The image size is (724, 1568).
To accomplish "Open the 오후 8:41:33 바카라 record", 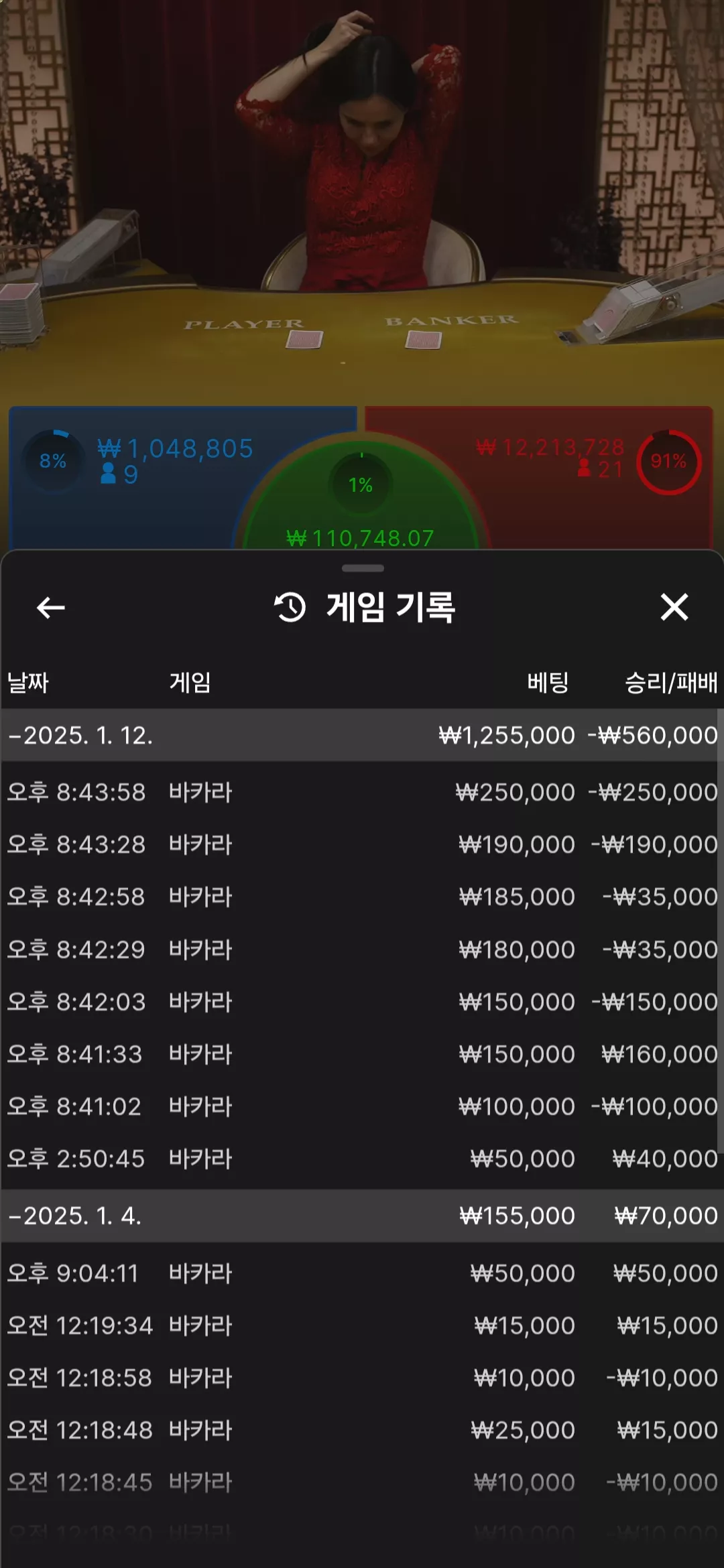I will click(362, 1054).
